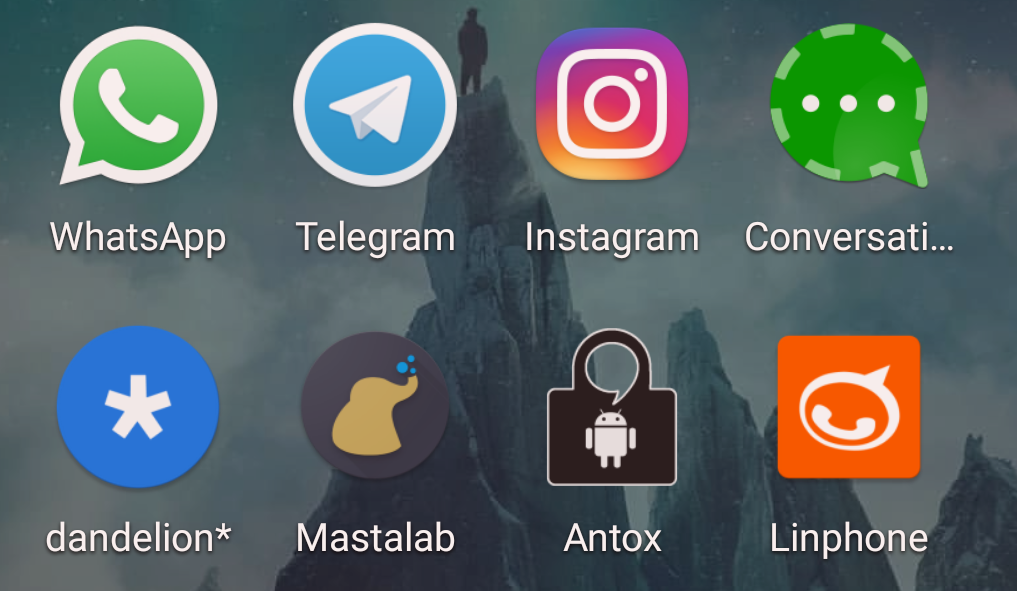The image size is (1017, 591).
Task: Open the WhatsApp app
Action: pos(138,106)
